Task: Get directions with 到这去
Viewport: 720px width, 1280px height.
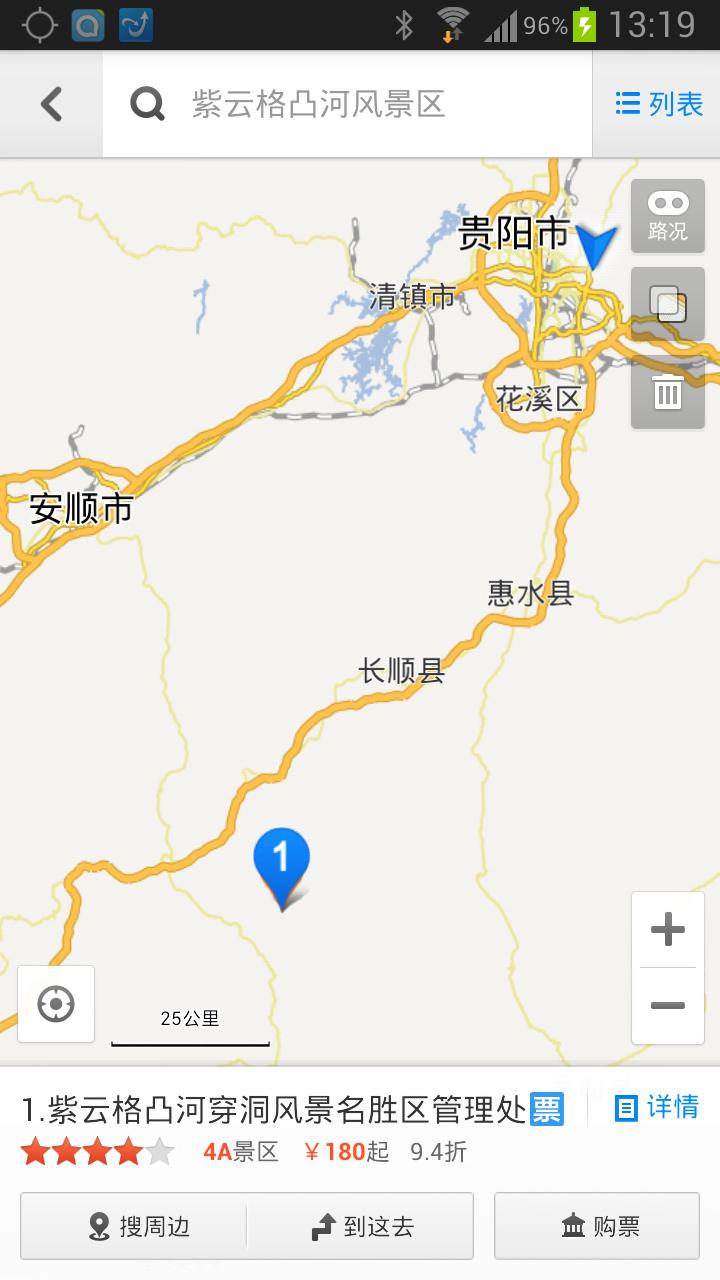Action: 360,1226
